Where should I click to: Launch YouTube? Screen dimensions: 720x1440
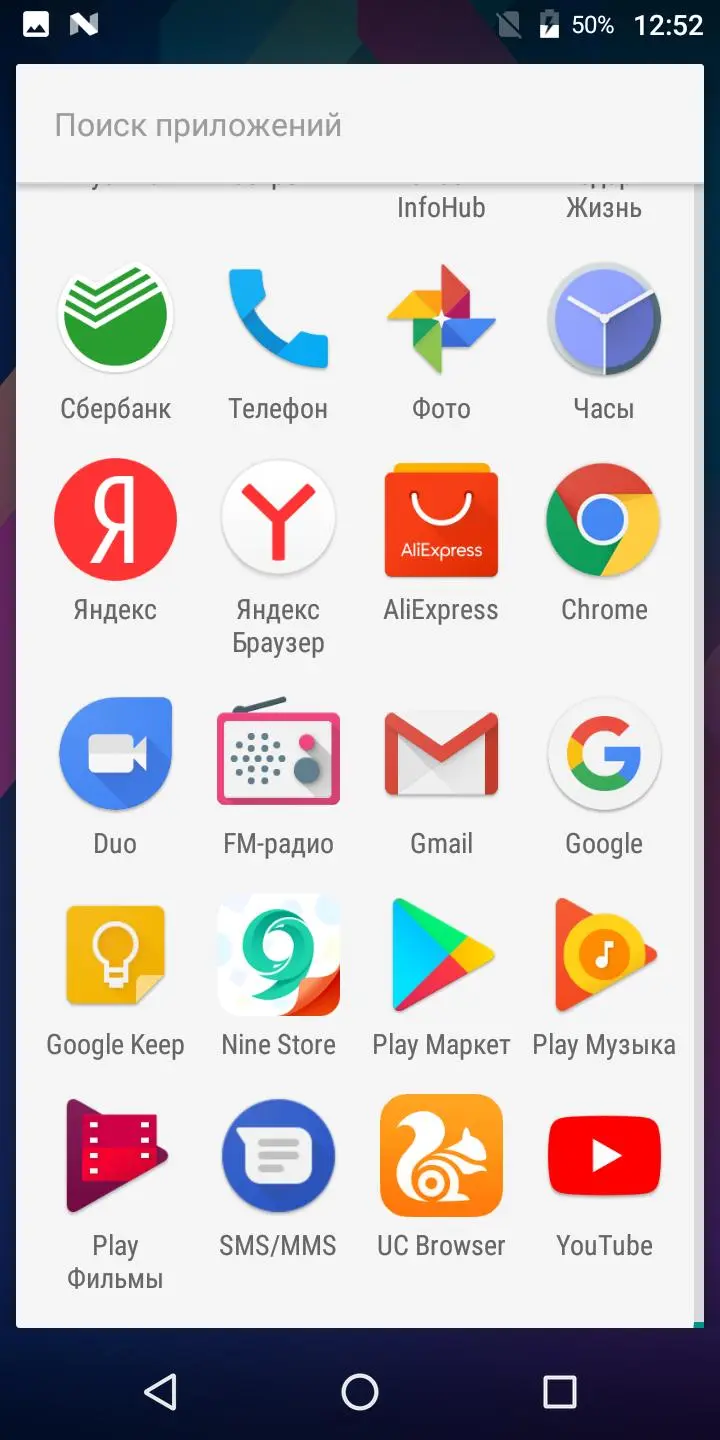(604, 1156)
